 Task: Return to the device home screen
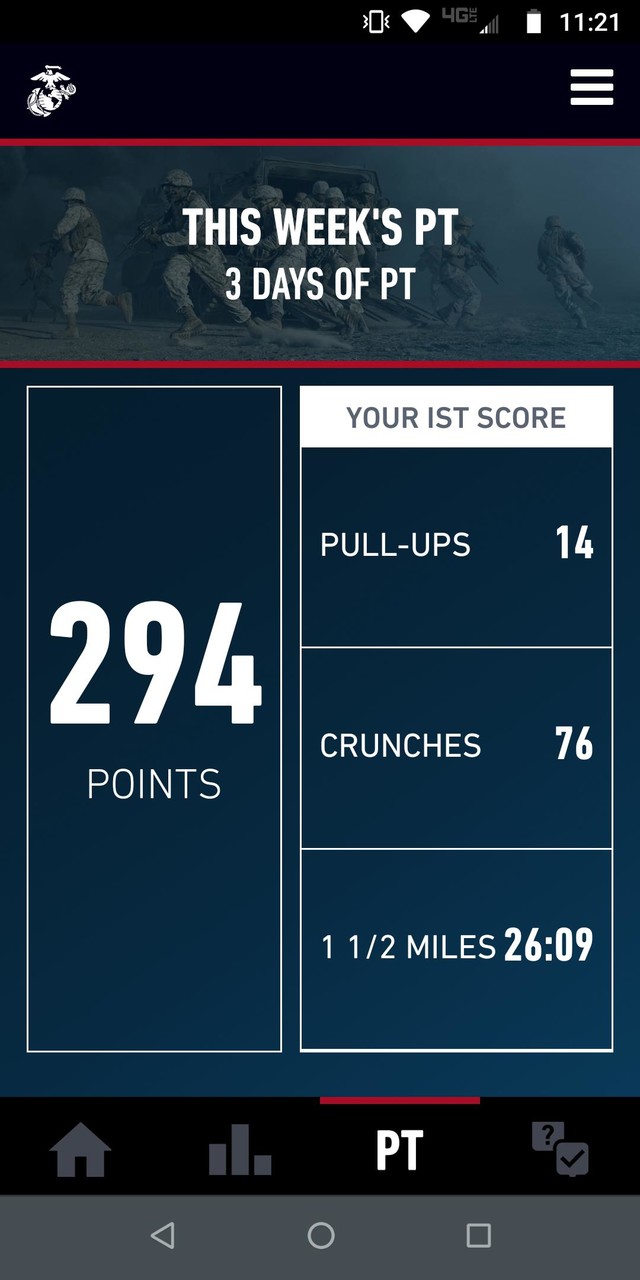click(x=320, y=1236)
